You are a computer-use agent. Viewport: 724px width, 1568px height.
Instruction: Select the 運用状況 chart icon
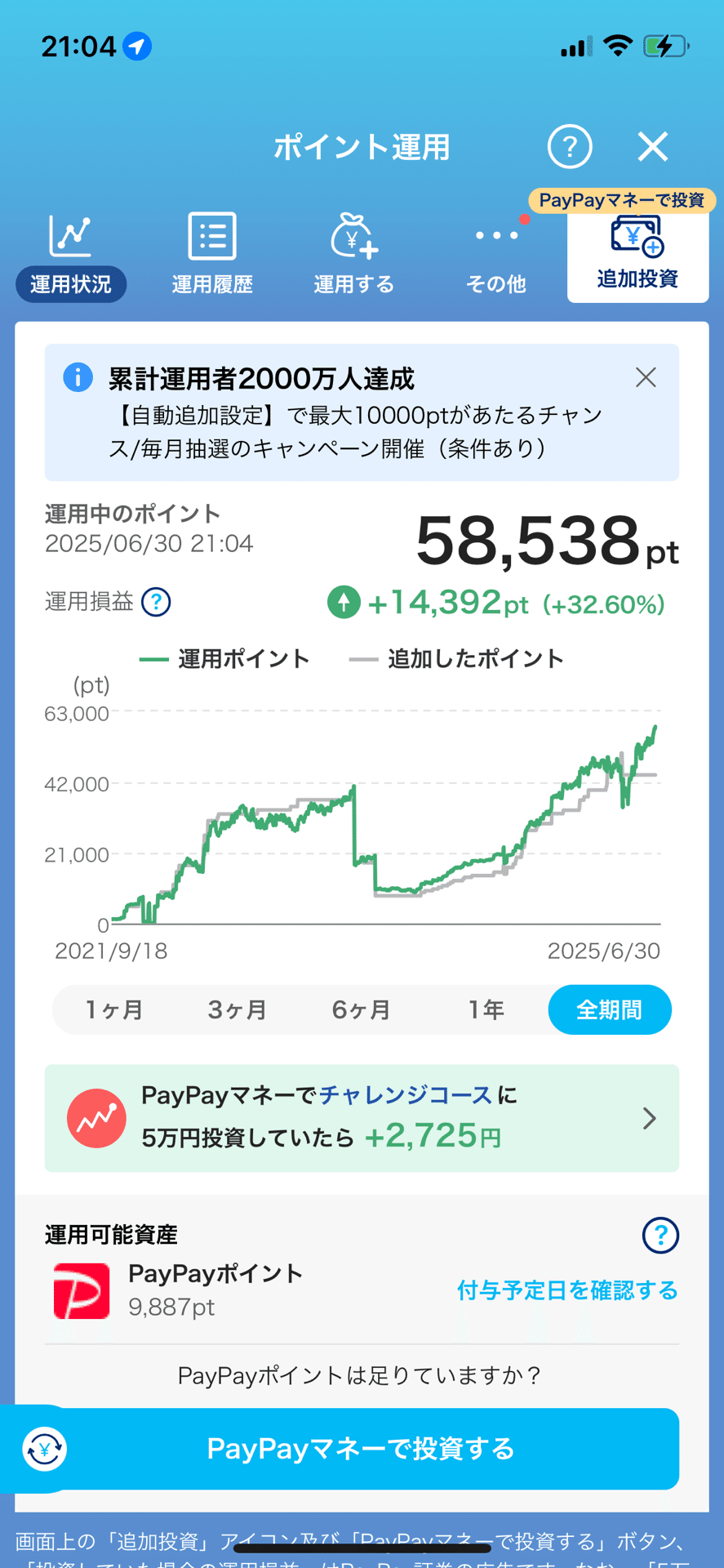coord(70,236)
